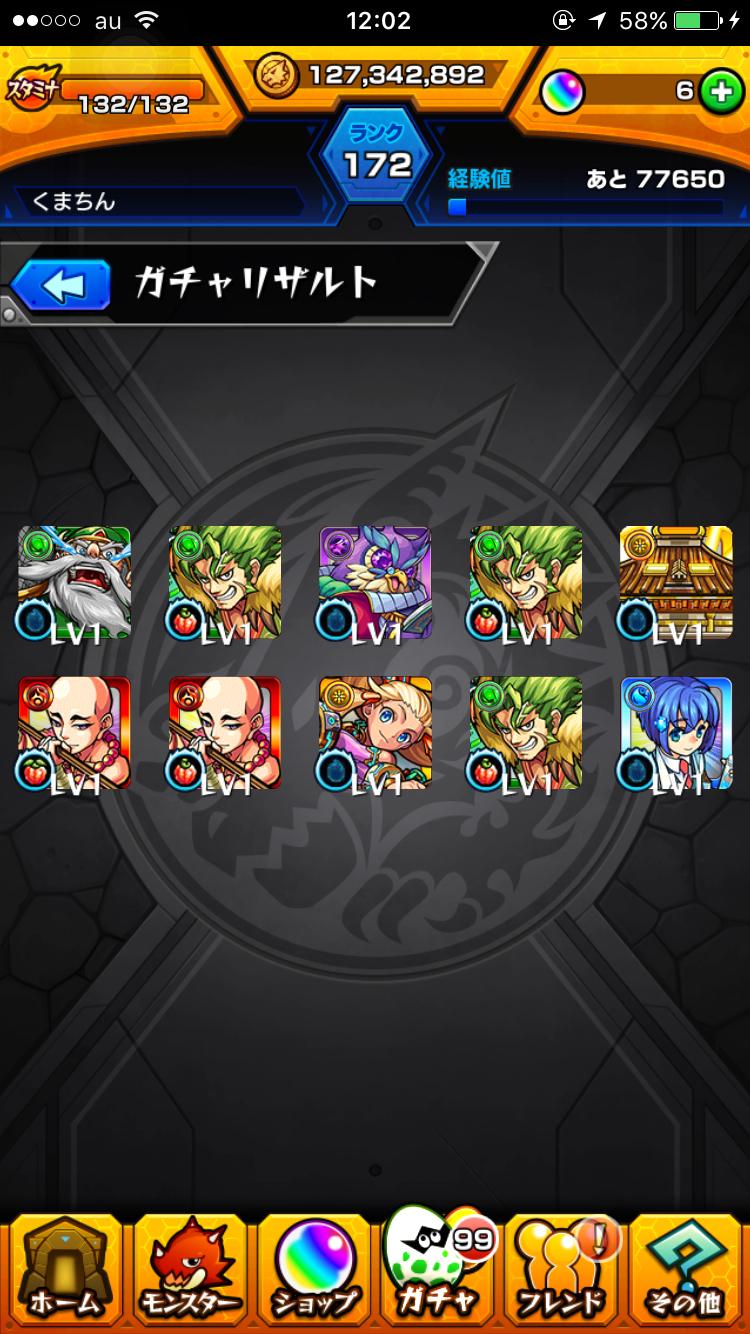Open the blue-haired character monster card
750x1334 pixels.
tap(676, 733)
